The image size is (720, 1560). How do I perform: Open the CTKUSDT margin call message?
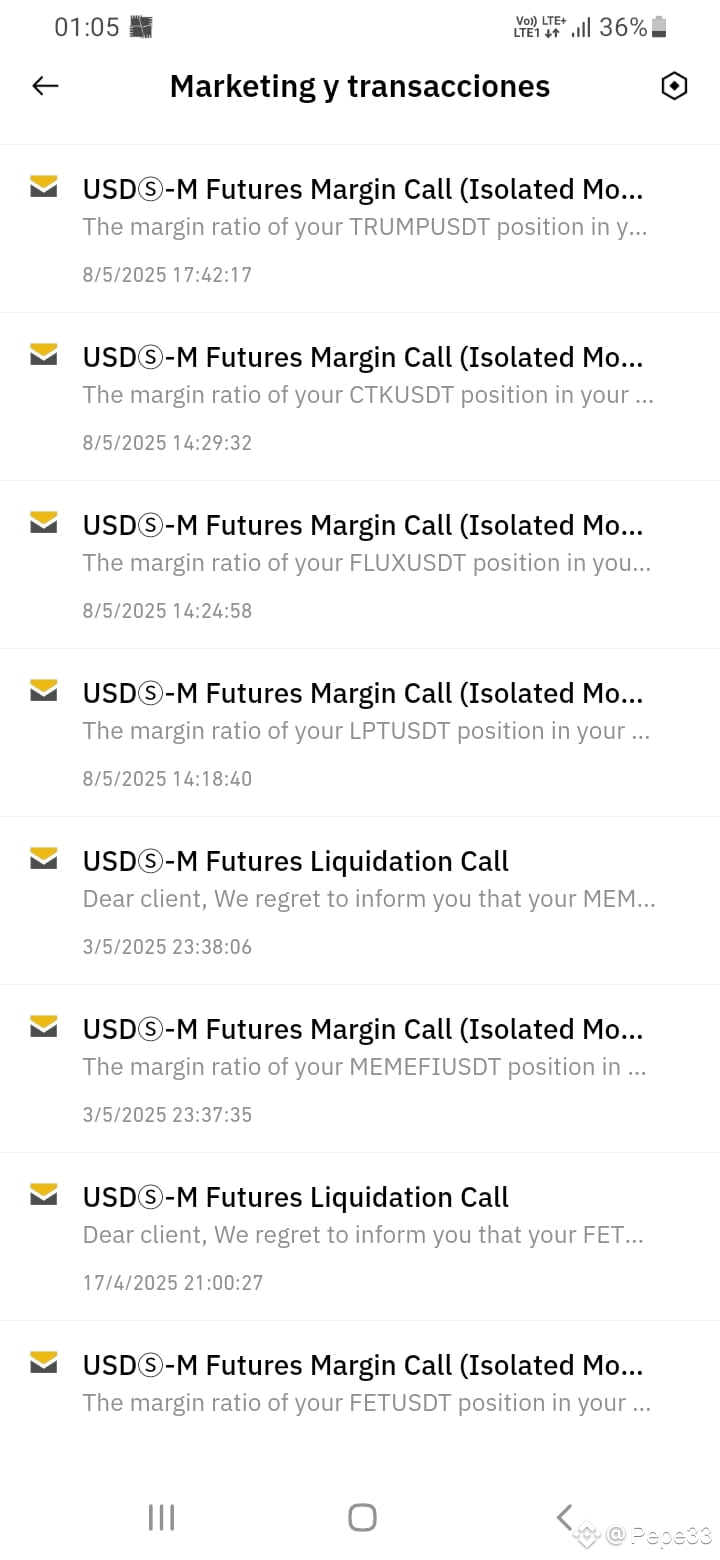(x=360, y=397)
